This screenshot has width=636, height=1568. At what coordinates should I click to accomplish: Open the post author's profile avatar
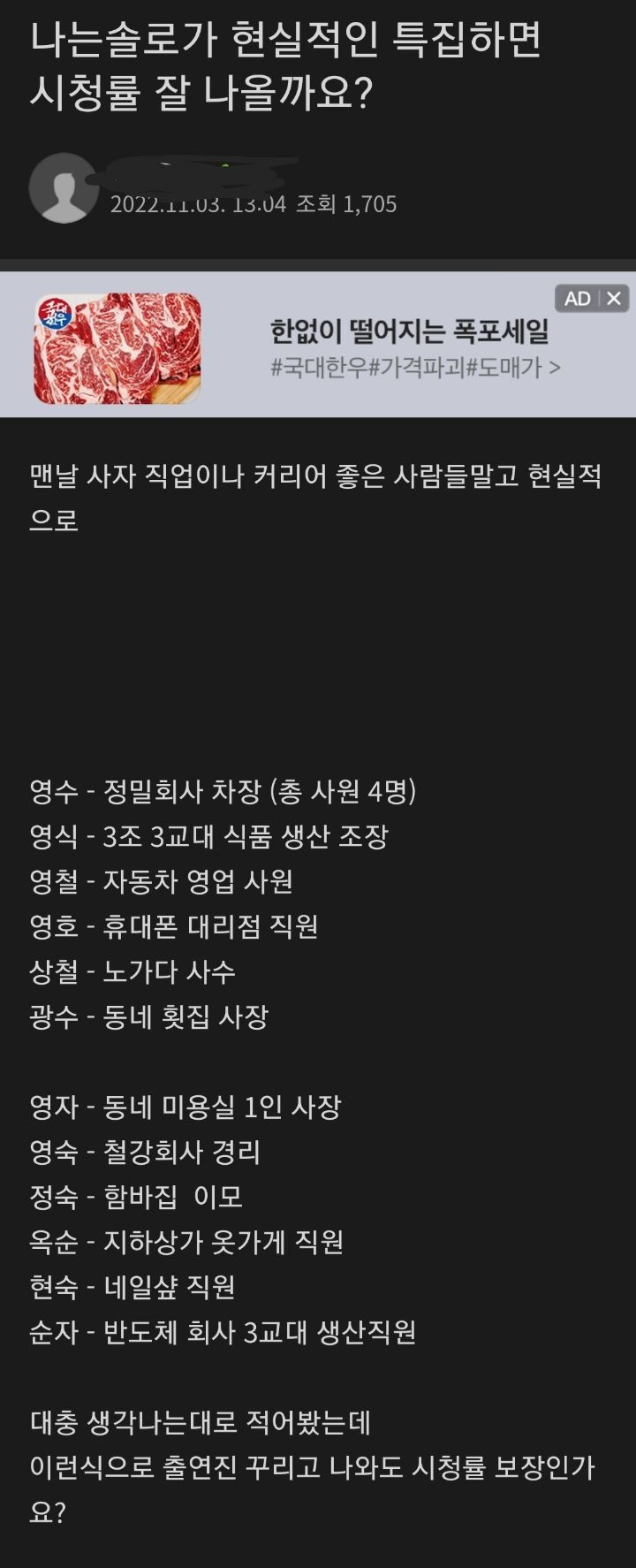64,187
